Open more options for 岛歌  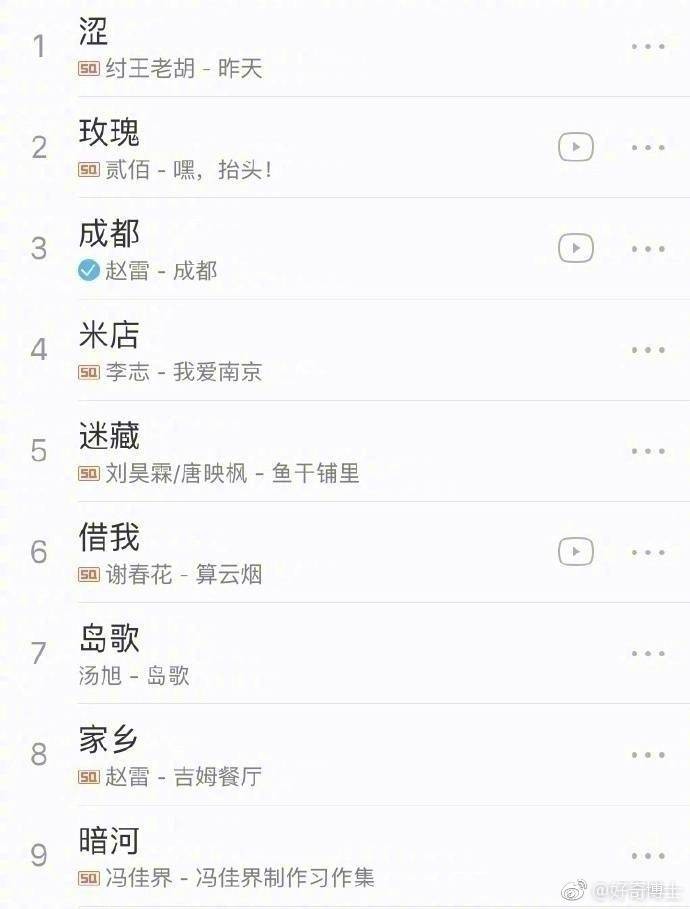coord(648,653)
